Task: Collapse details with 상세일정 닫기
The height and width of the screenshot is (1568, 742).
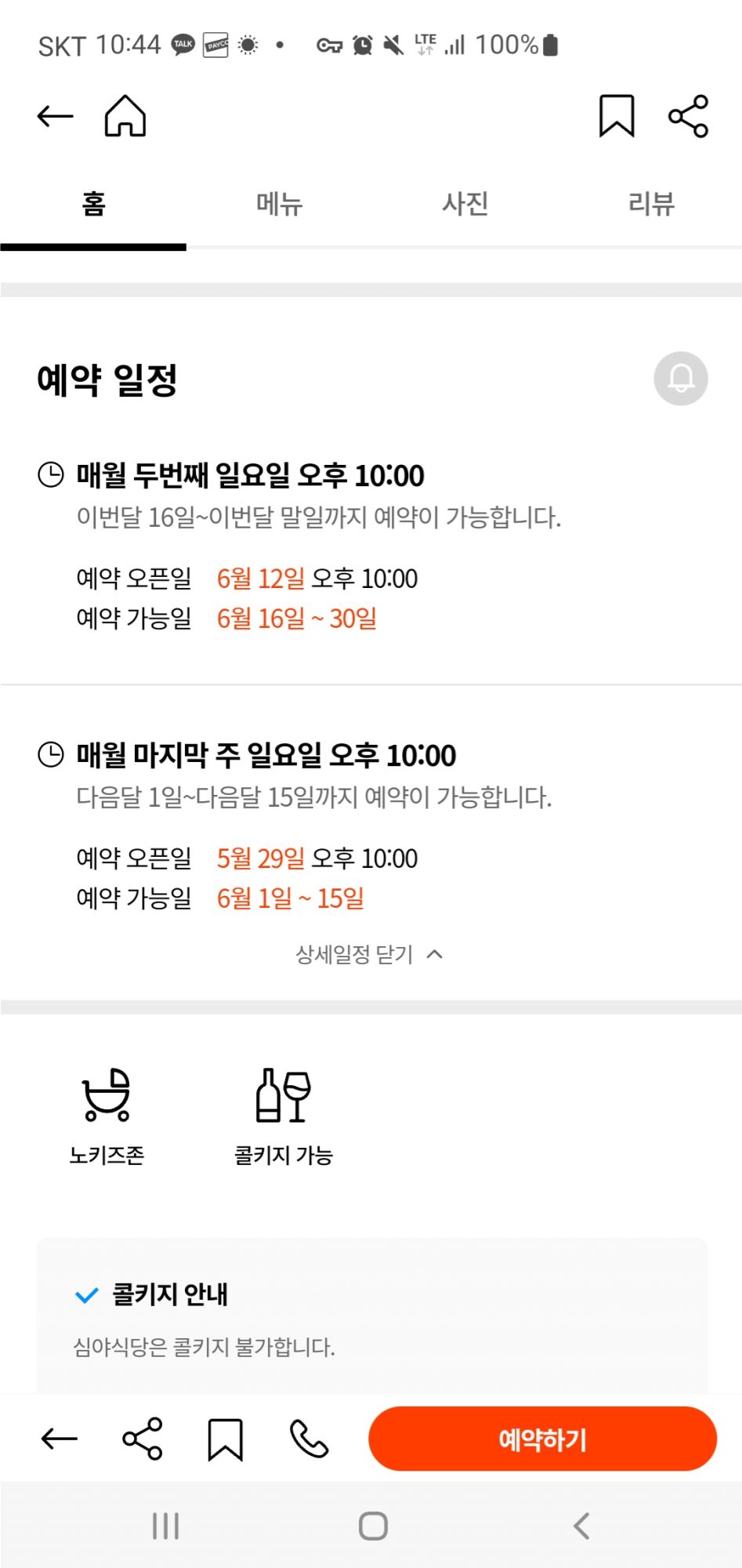Action: pyautogui.click(x=369, y=954)
